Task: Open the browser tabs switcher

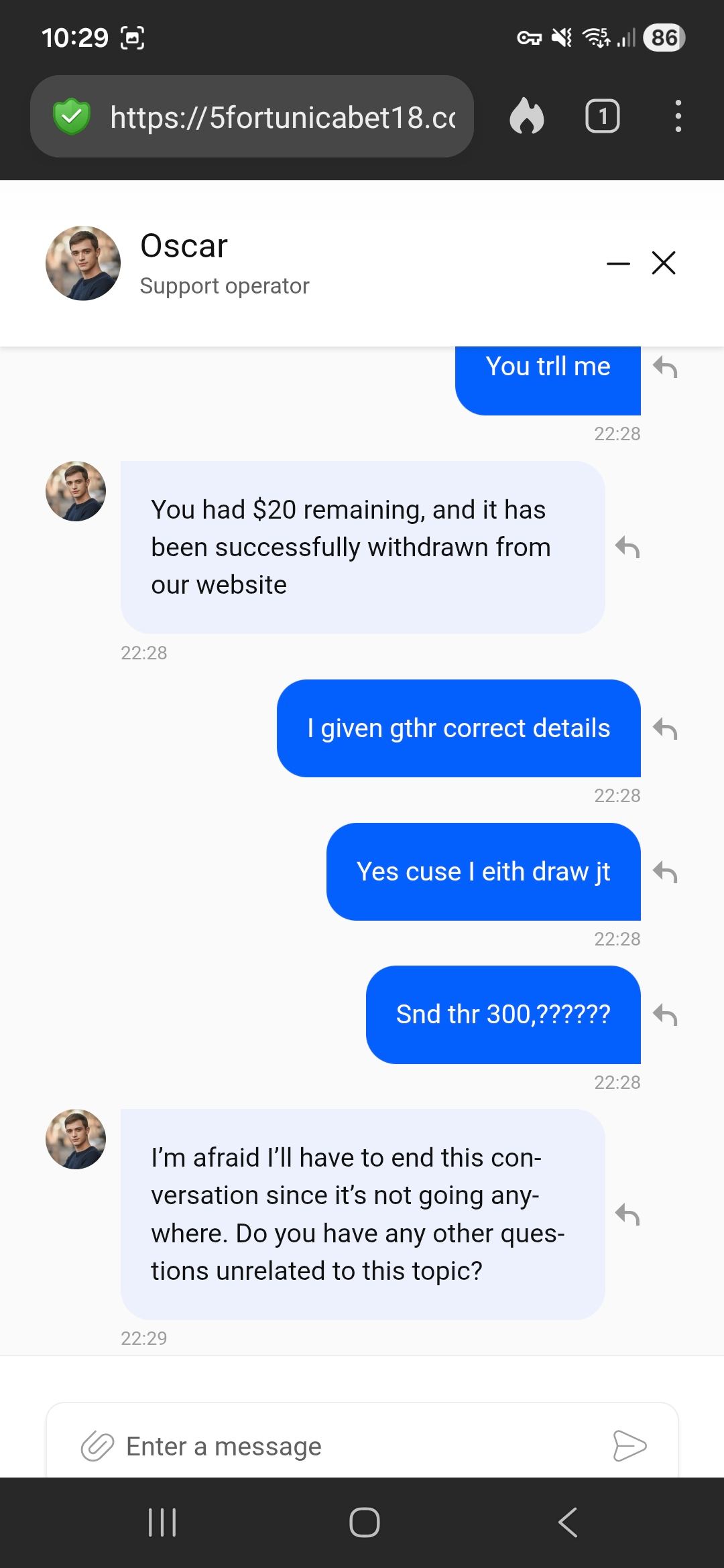Action: coord(603,117)
